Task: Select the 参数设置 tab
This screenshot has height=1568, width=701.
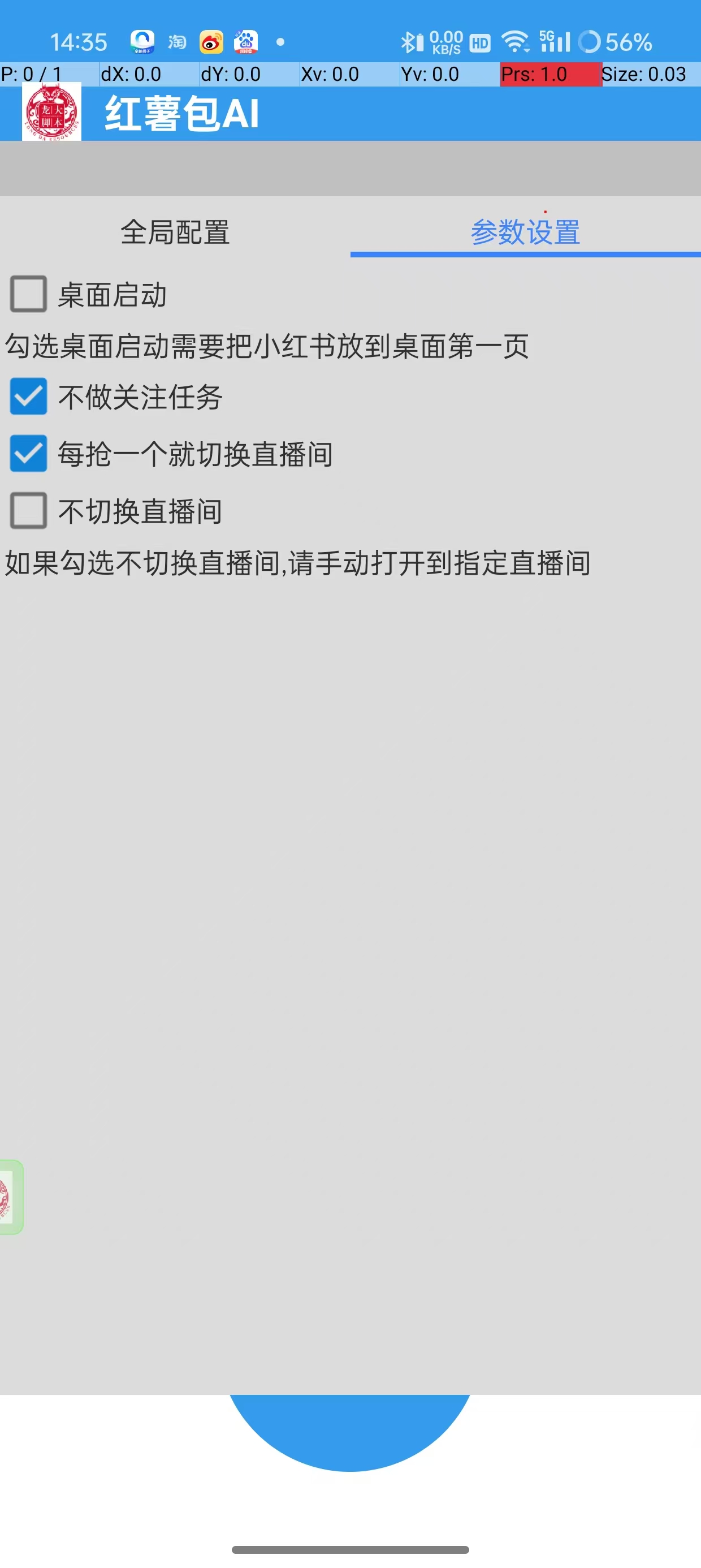Action: tap(526, 232)
